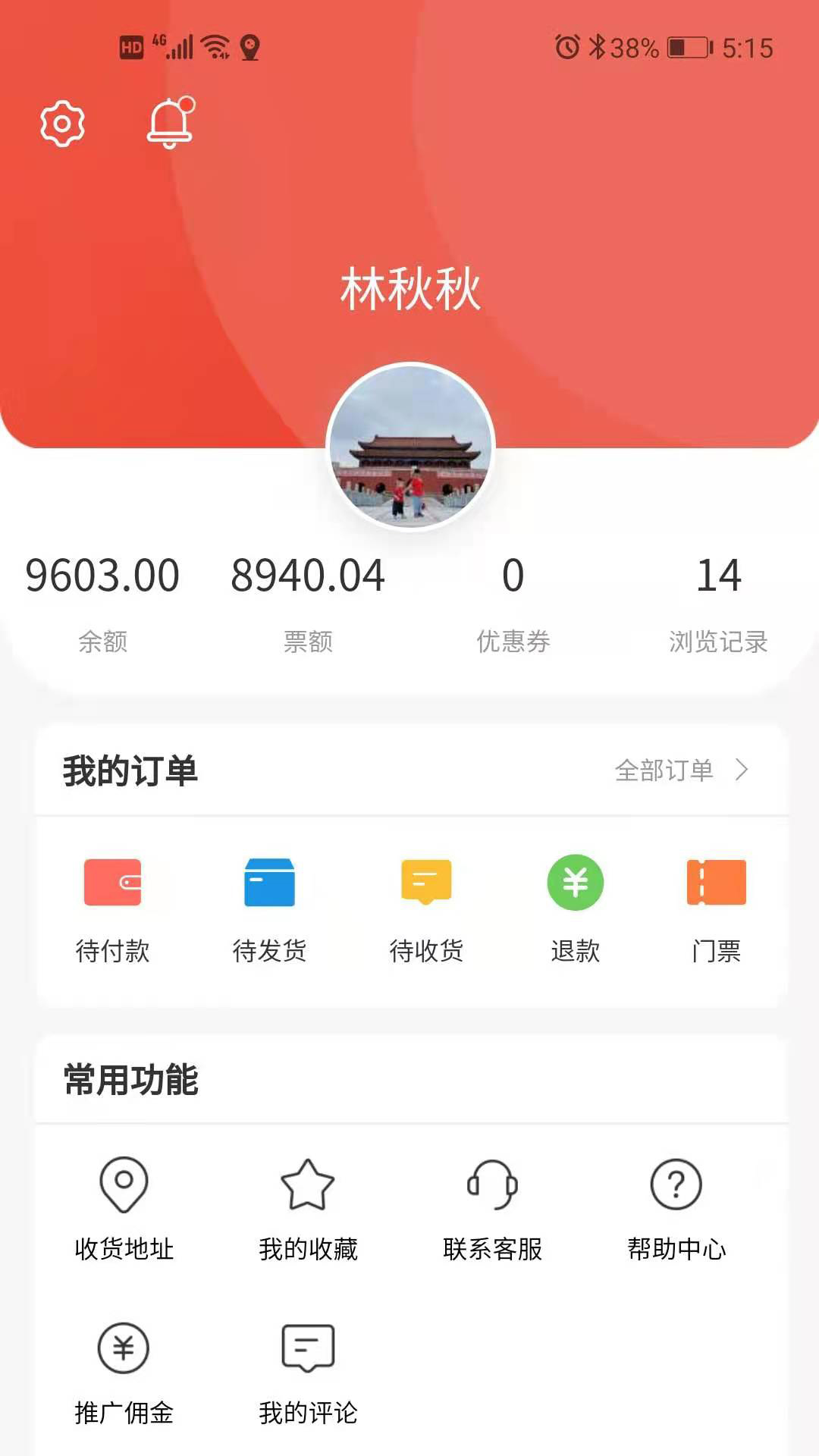The image size is (819, 1456).
Task: Open 退款 refunds
Action: 575,908
